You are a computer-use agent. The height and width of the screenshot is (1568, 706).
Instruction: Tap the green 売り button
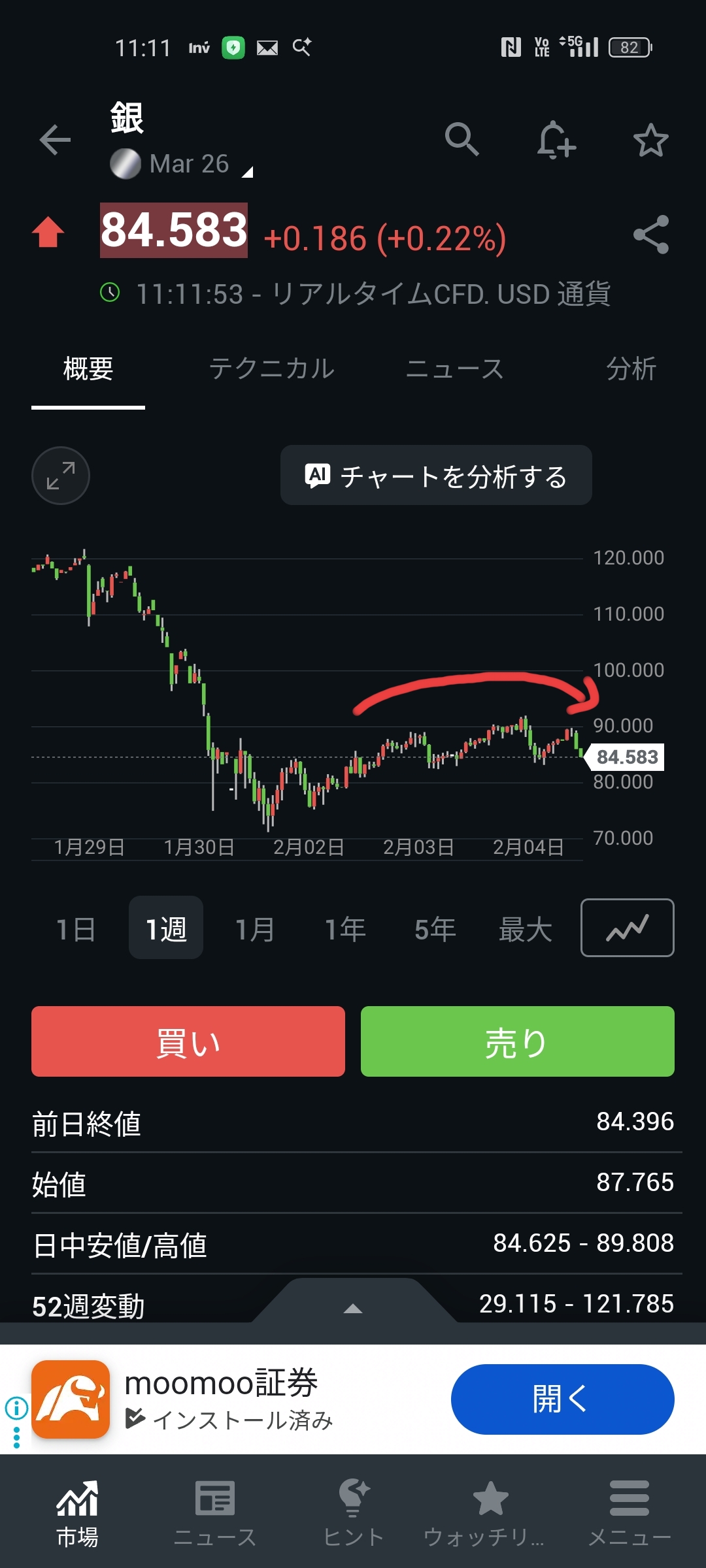(x=517, y=1041)
